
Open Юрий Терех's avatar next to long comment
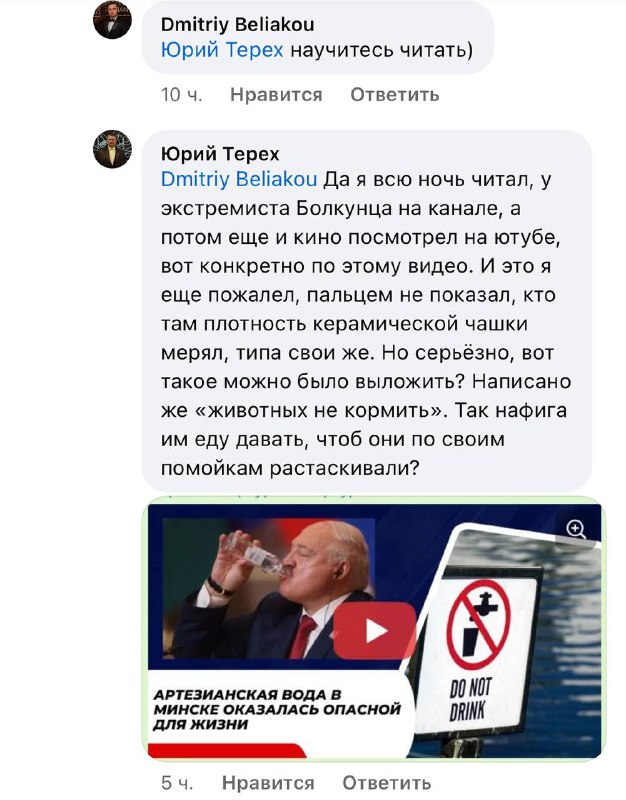[112, 149]
